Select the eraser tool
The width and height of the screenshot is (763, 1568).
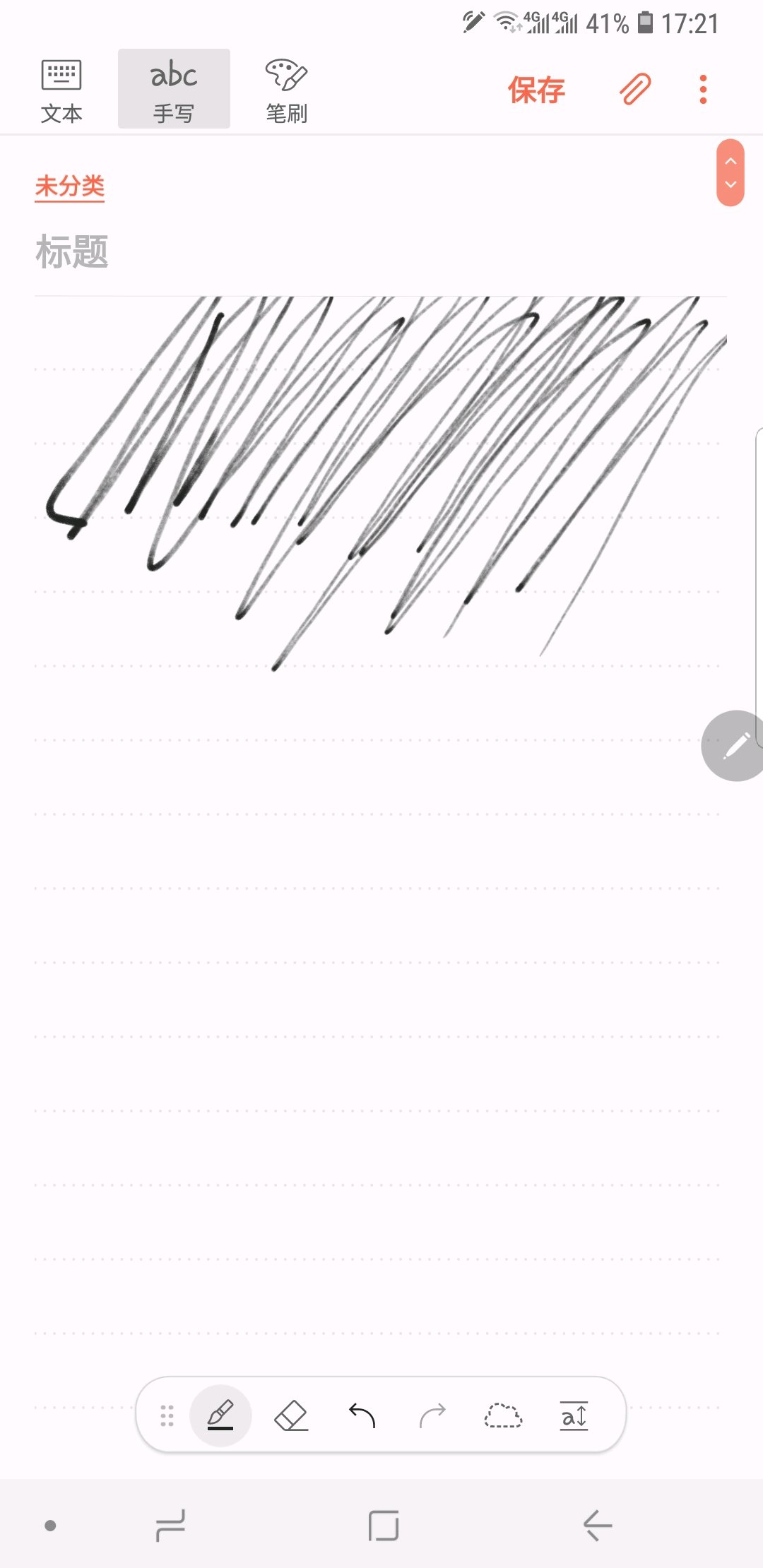point(290,1415)
